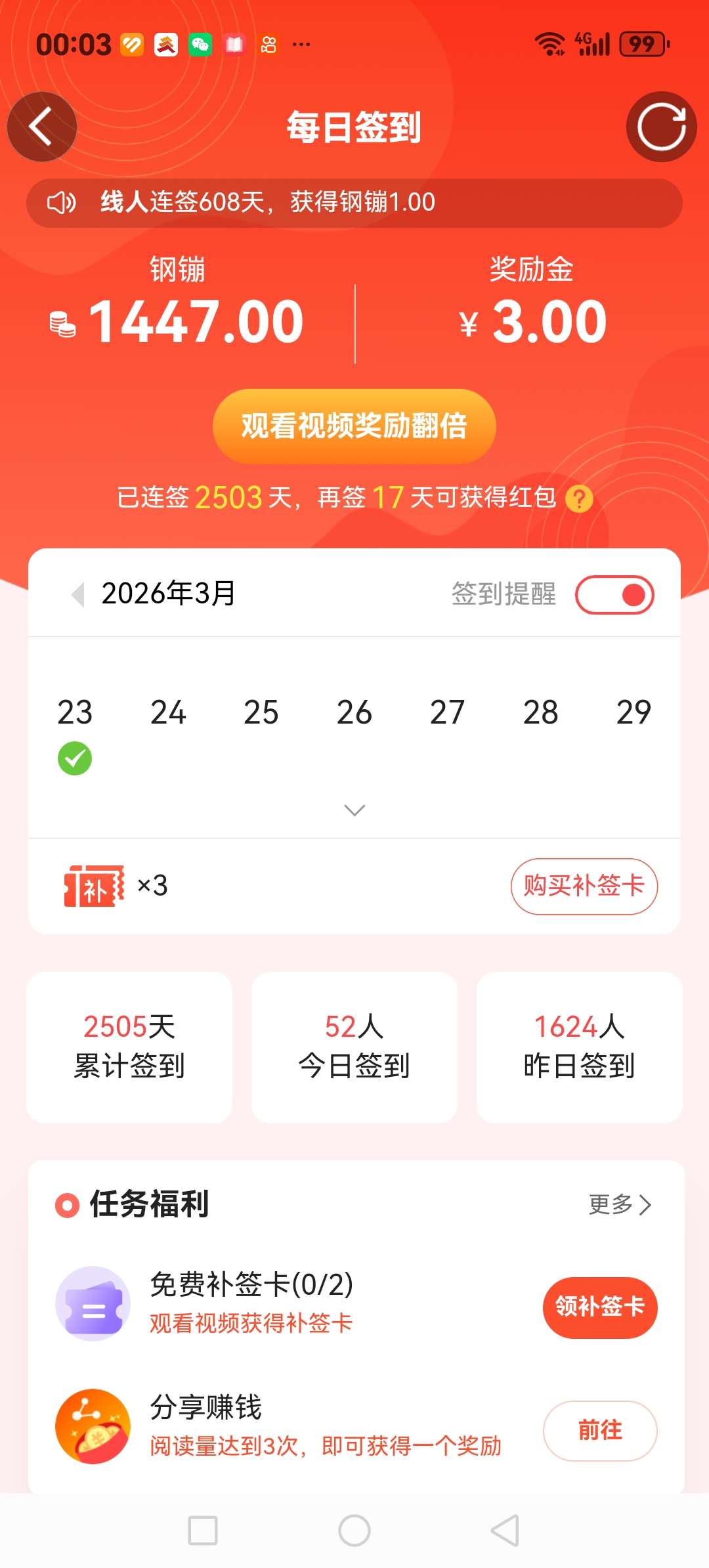Viewport: 709px width, 1568px height.
Task: Open the red packet help question mark
Action: pyautogui.click(x=579, y=499)
